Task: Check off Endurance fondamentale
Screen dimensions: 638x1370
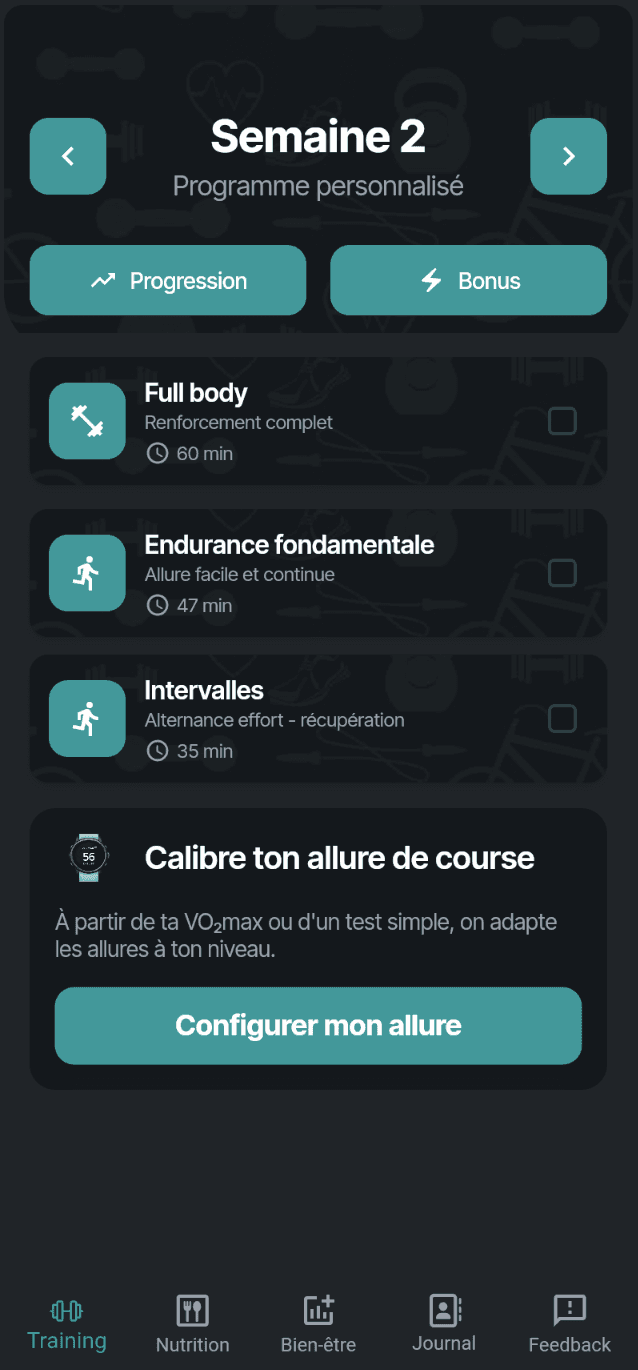Action: 562,573
